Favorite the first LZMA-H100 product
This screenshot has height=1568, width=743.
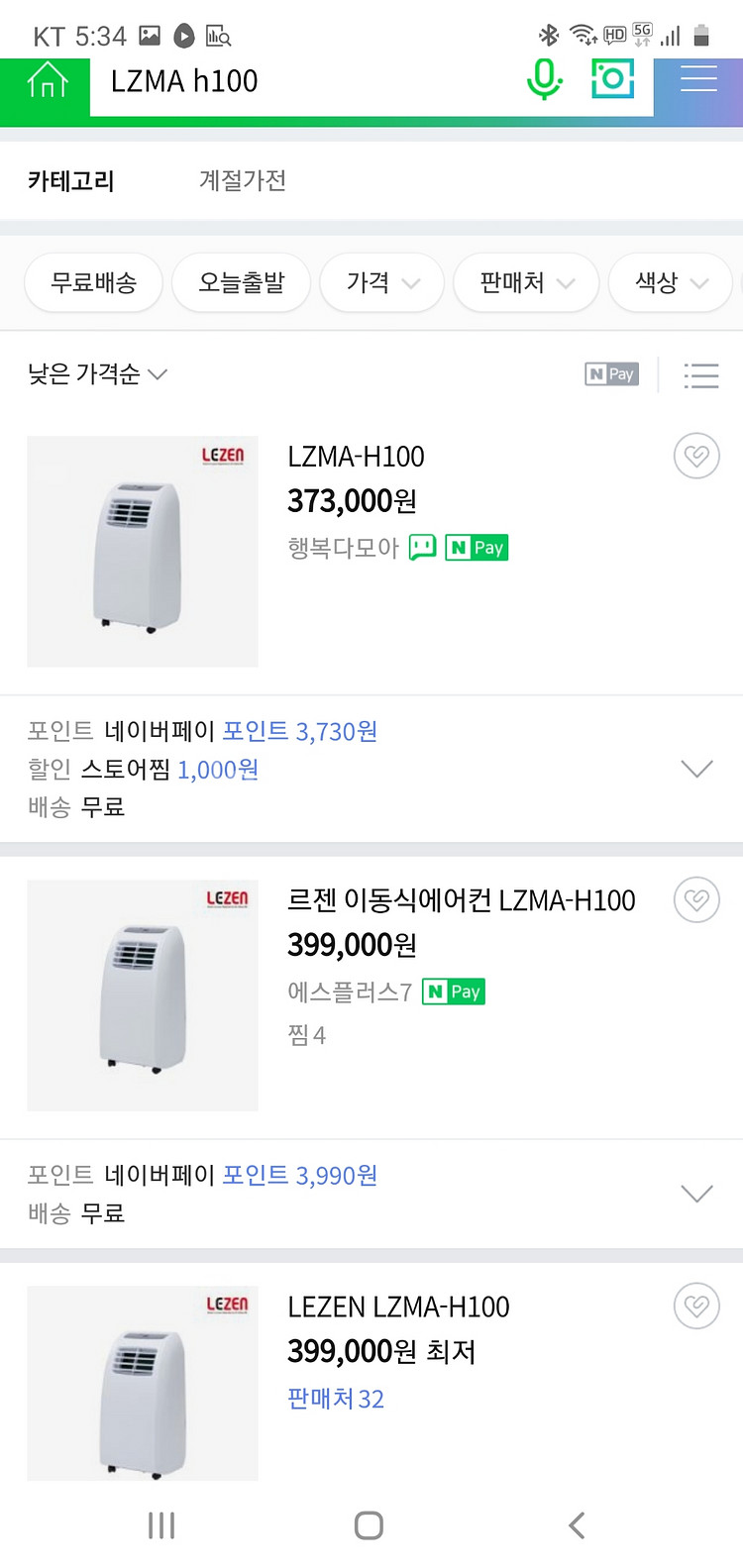695,456
